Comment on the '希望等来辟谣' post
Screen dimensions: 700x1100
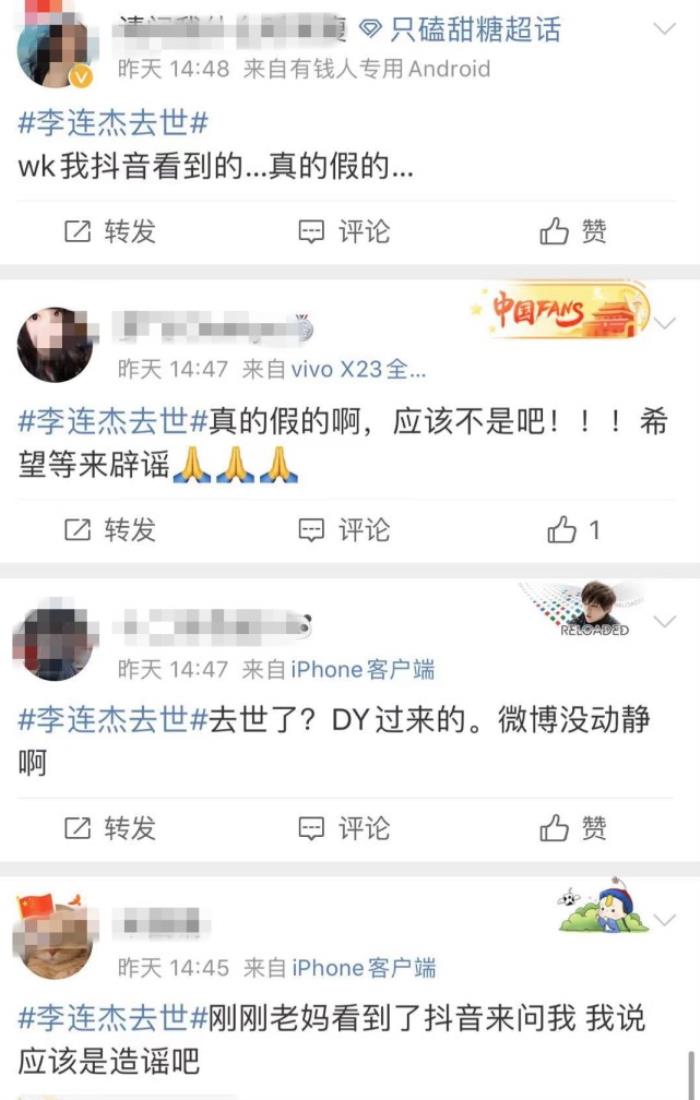tap(345, 529)
